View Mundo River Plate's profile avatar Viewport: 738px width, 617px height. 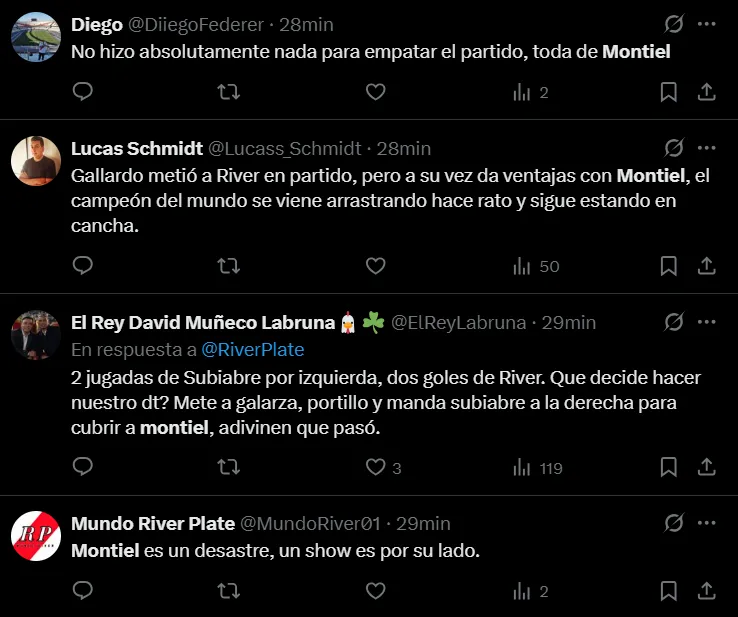point(36,535)
